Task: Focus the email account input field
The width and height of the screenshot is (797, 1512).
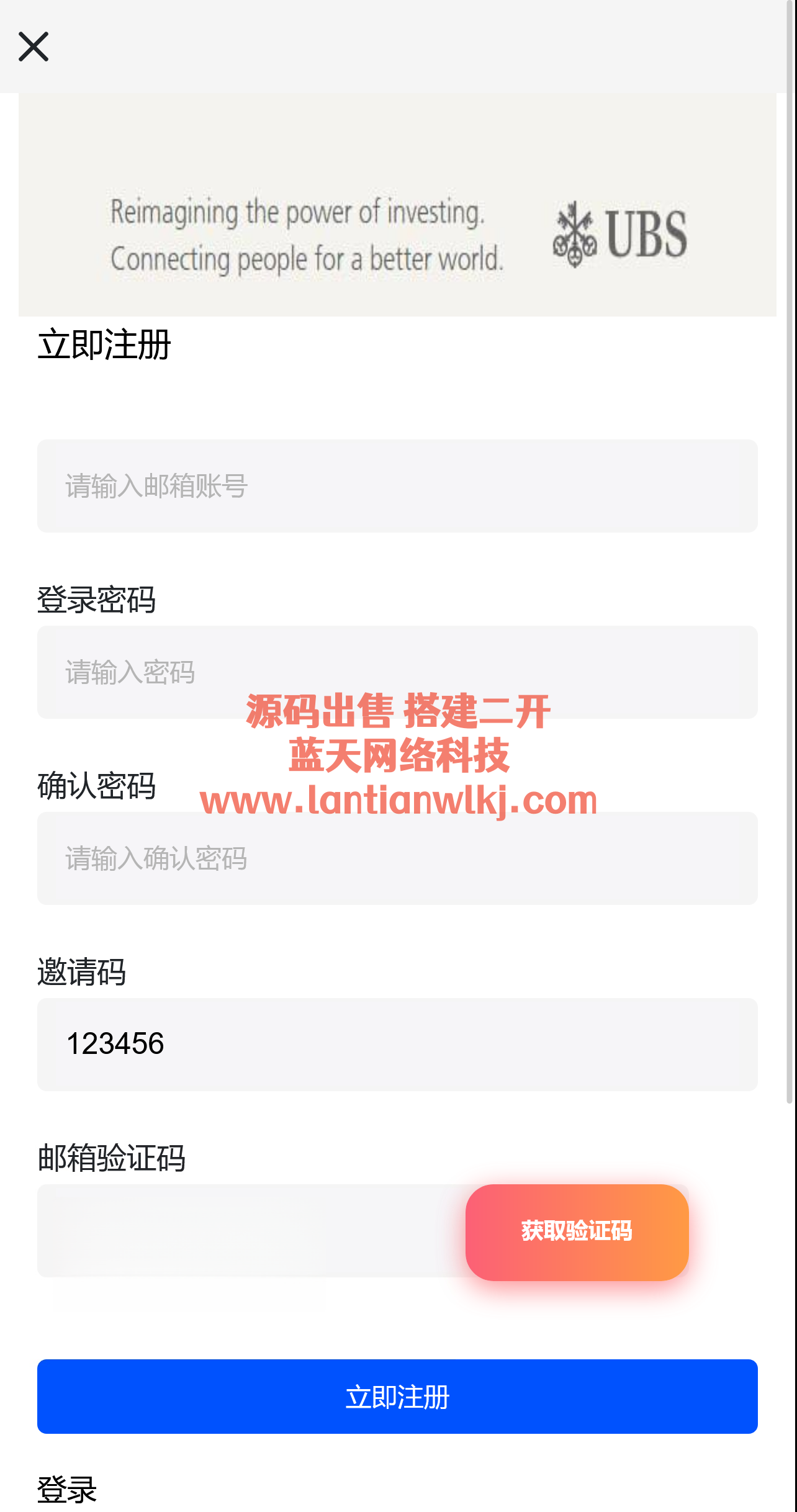Action: coord(397,486)
